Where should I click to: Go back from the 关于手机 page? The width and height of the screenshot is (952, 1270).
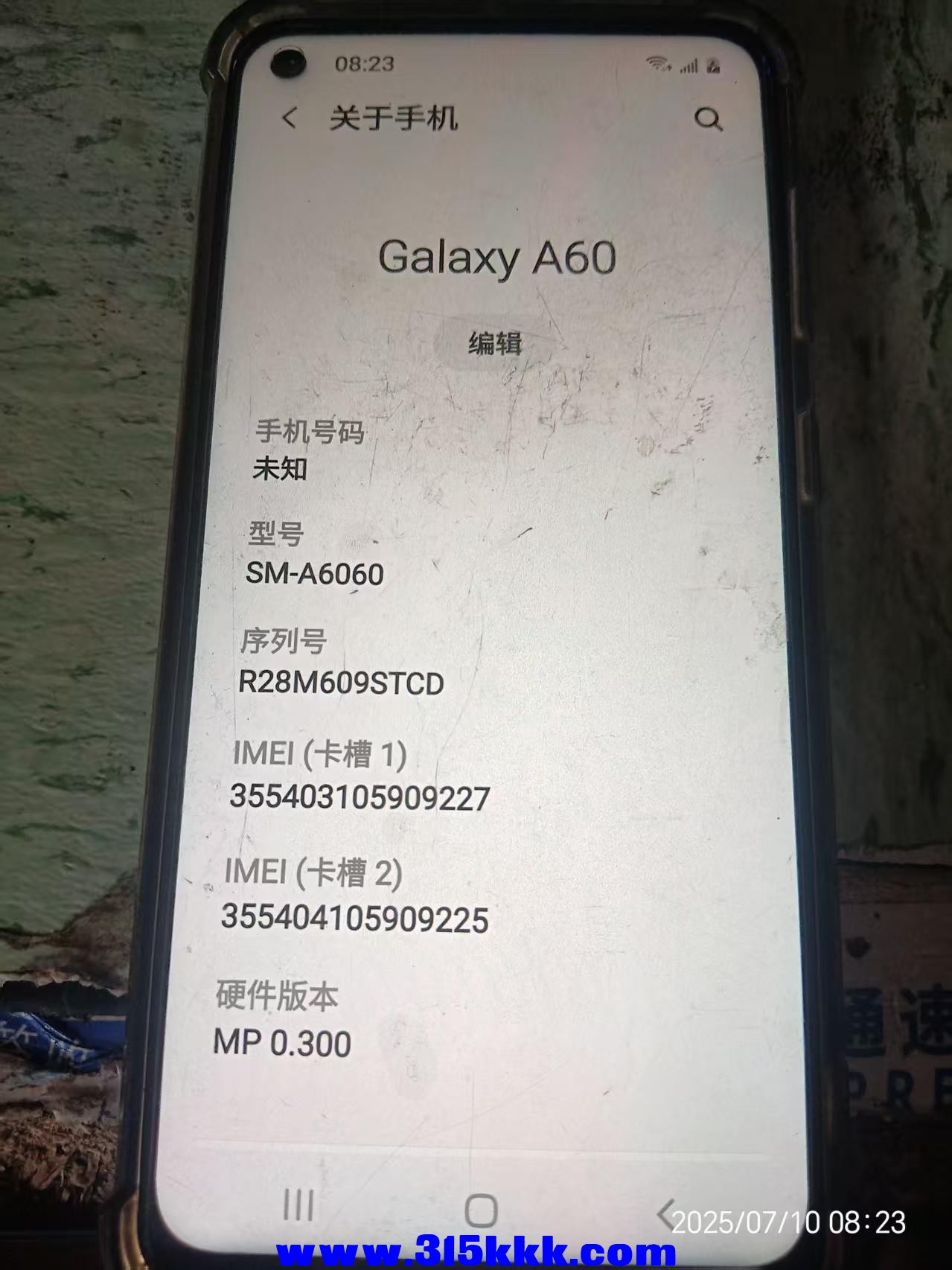pyautogui.click(x=290, y=118)
